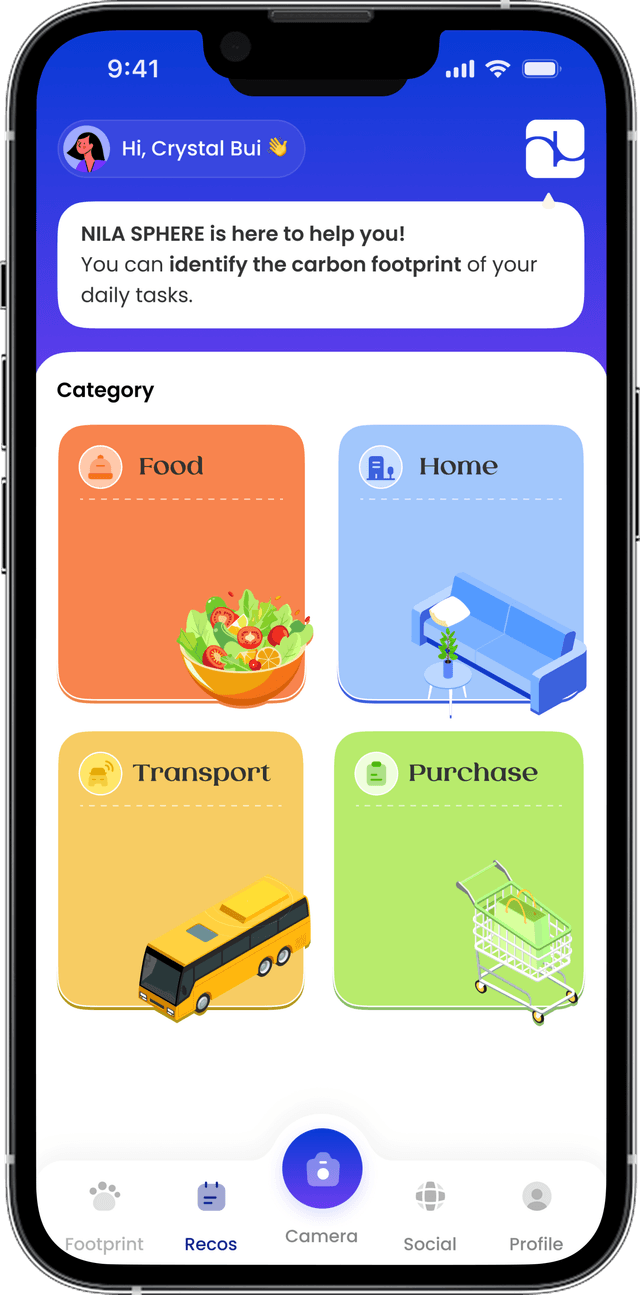This screenshot has width=640, height=1295.
Task: Switch to the Recos tab
Action: 211,1215
